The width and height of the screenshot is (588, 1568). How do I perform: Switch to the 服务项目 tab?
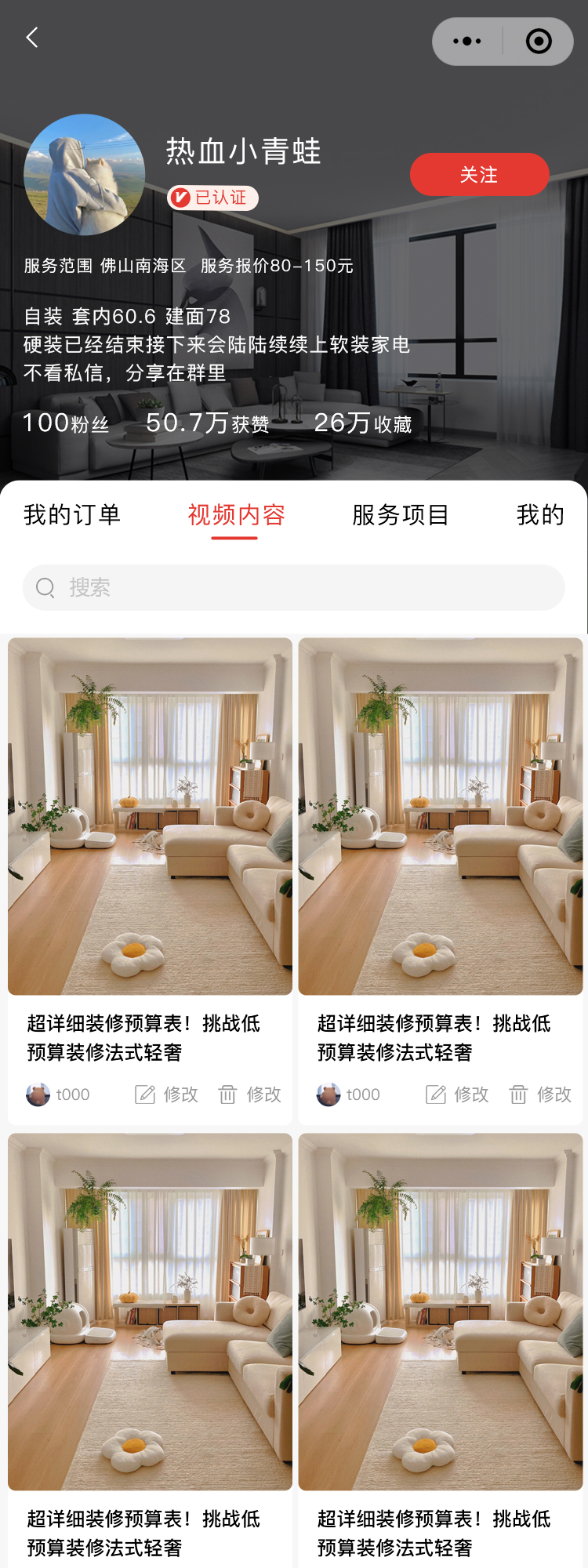[x=401, y=515]
